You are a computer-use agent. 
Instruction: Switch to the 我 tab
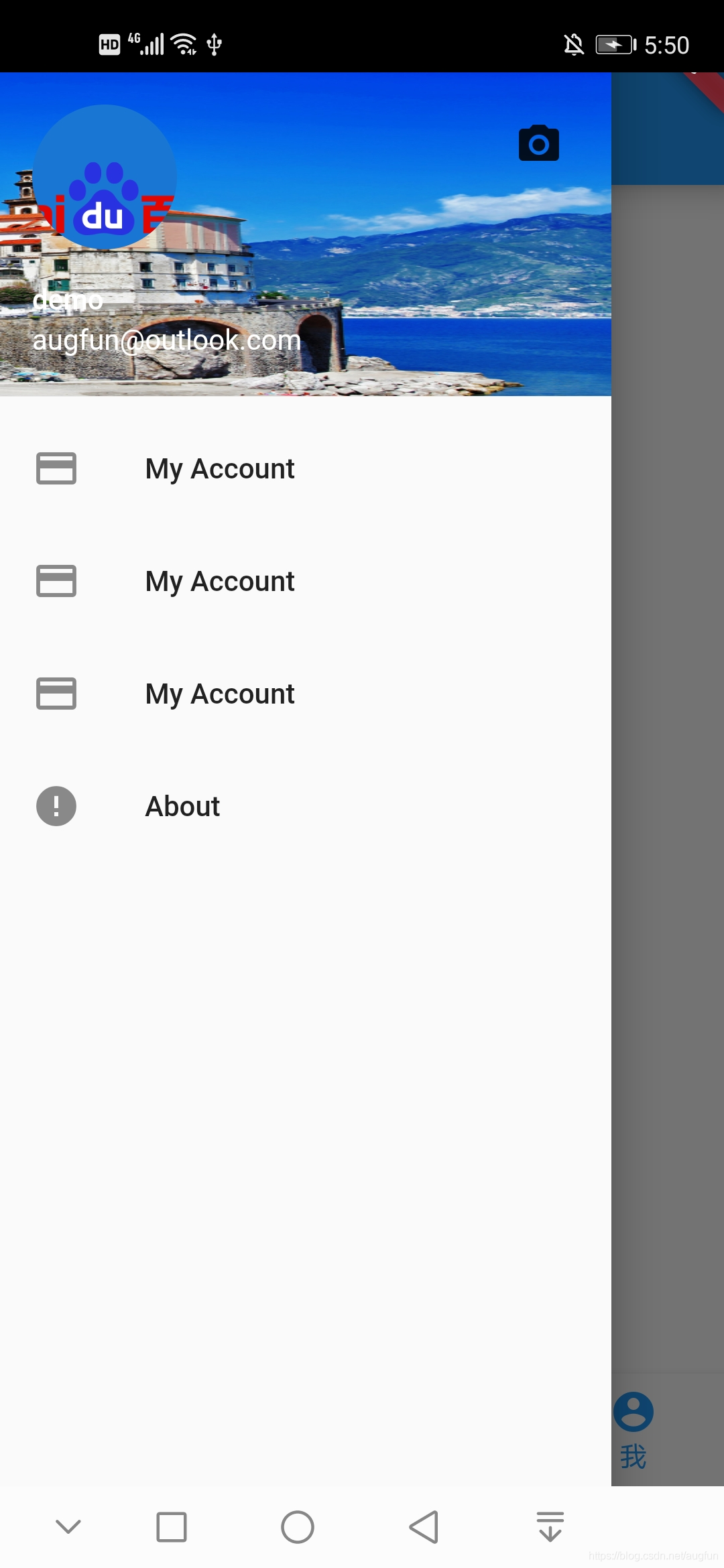pos(633,1430)
